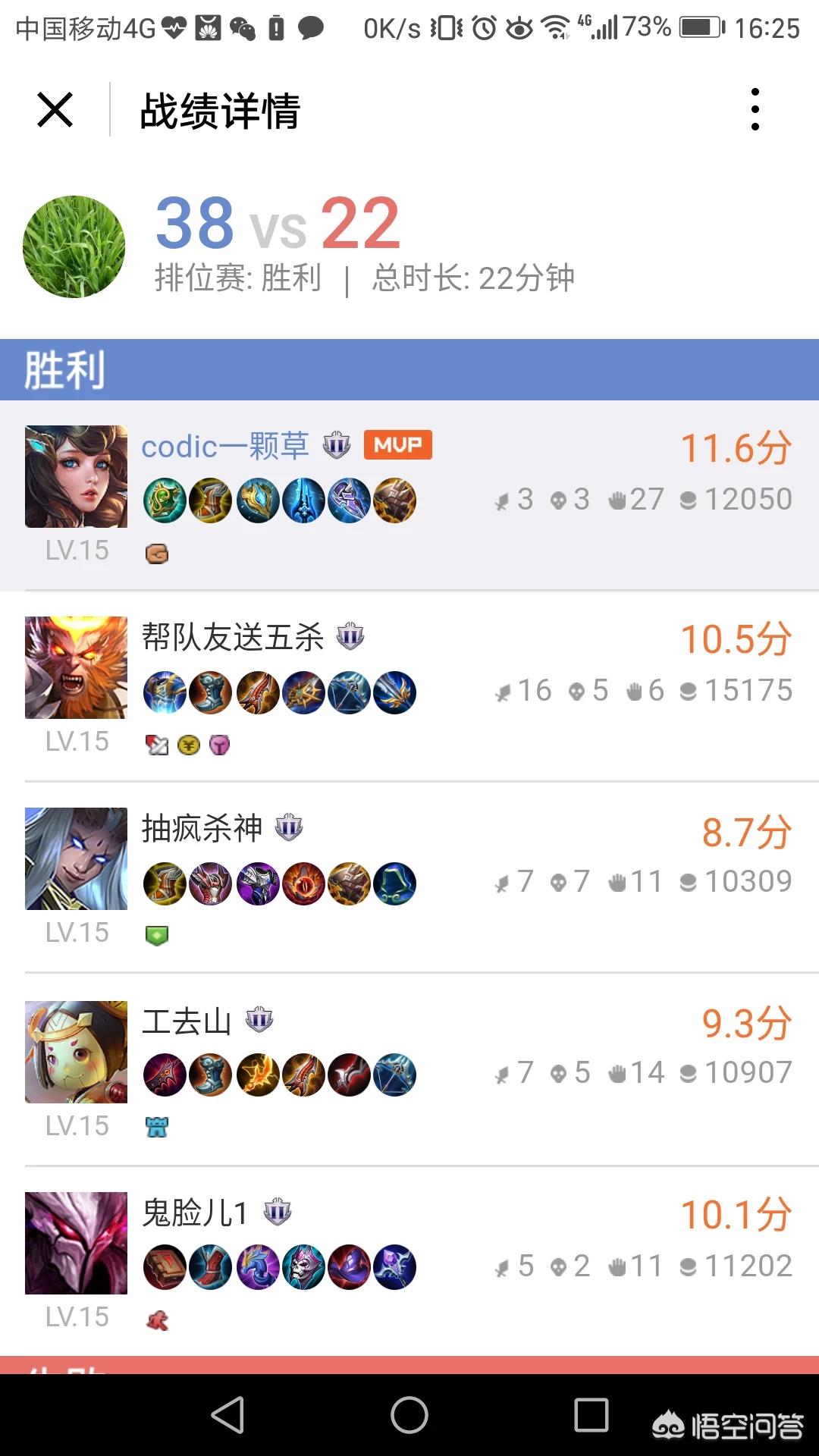This screenshot has height=1456, width=819.
Task: Open the three-dot overflow menu
Action: 755,110
